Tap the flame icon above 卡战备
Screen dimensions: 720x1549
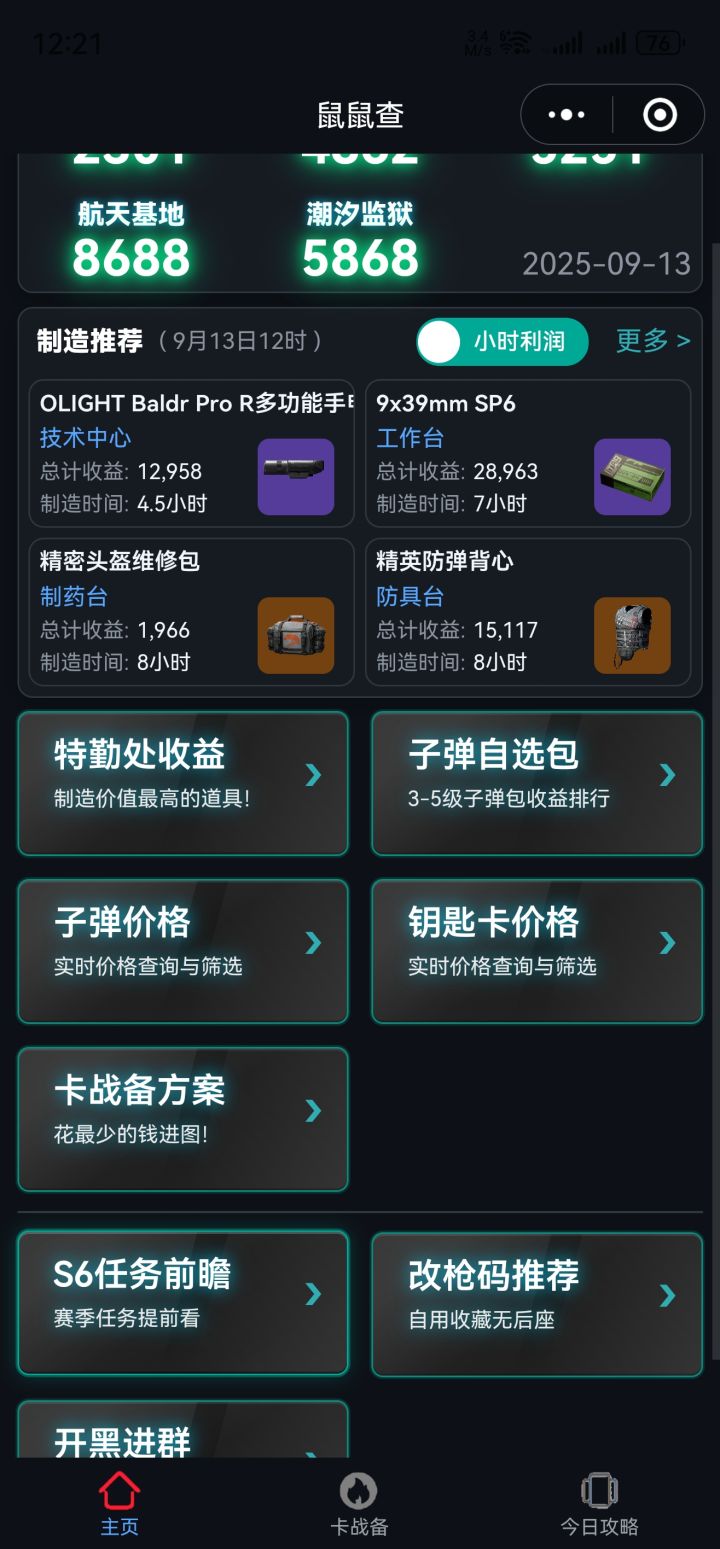click(360, 1488)
